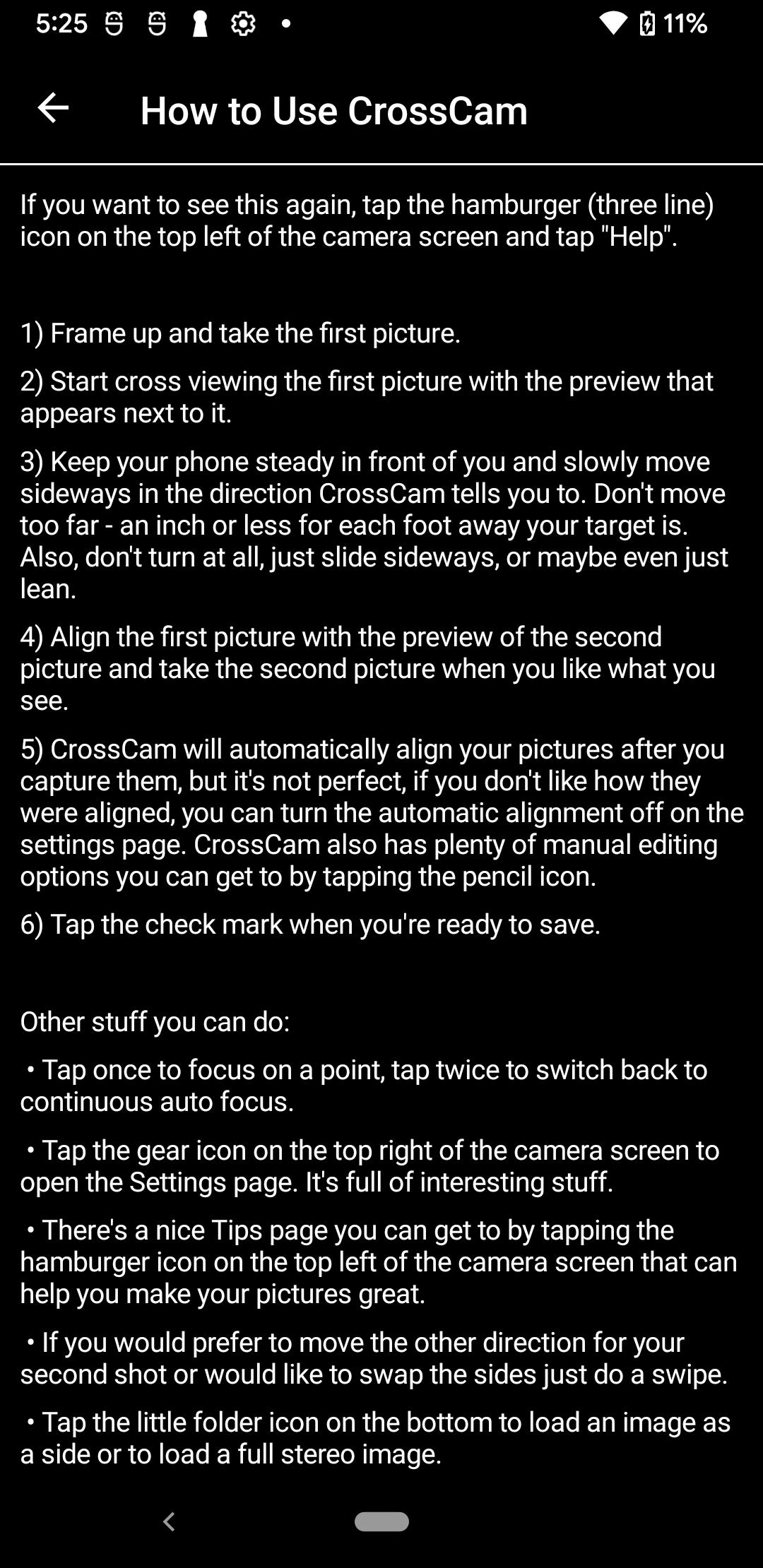Go back from How to Use CrossCam
Image resolution: width=763 pixels, height=1568 pixels.
[53, 109]
